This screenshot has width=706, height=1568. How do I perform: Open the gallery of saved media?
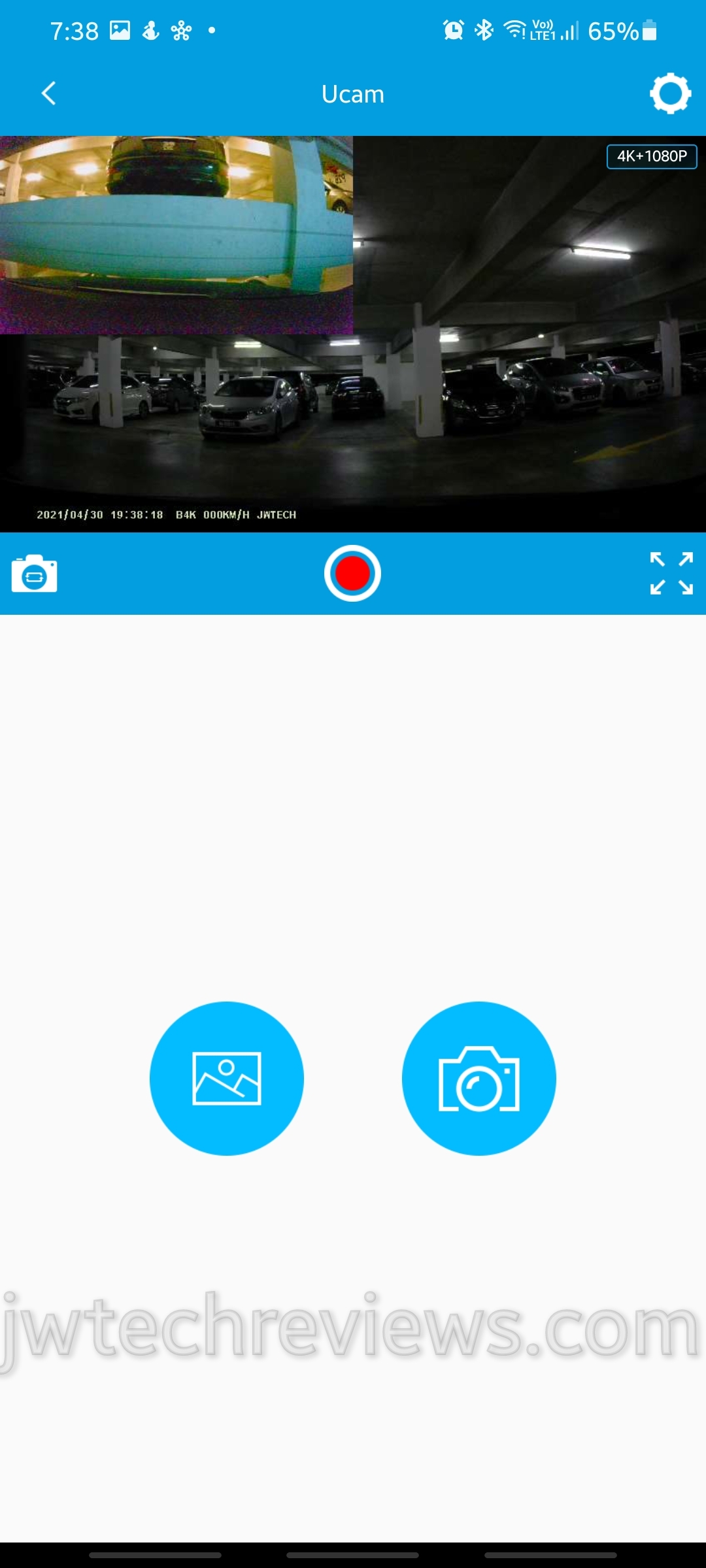(x=226, y=1079)
